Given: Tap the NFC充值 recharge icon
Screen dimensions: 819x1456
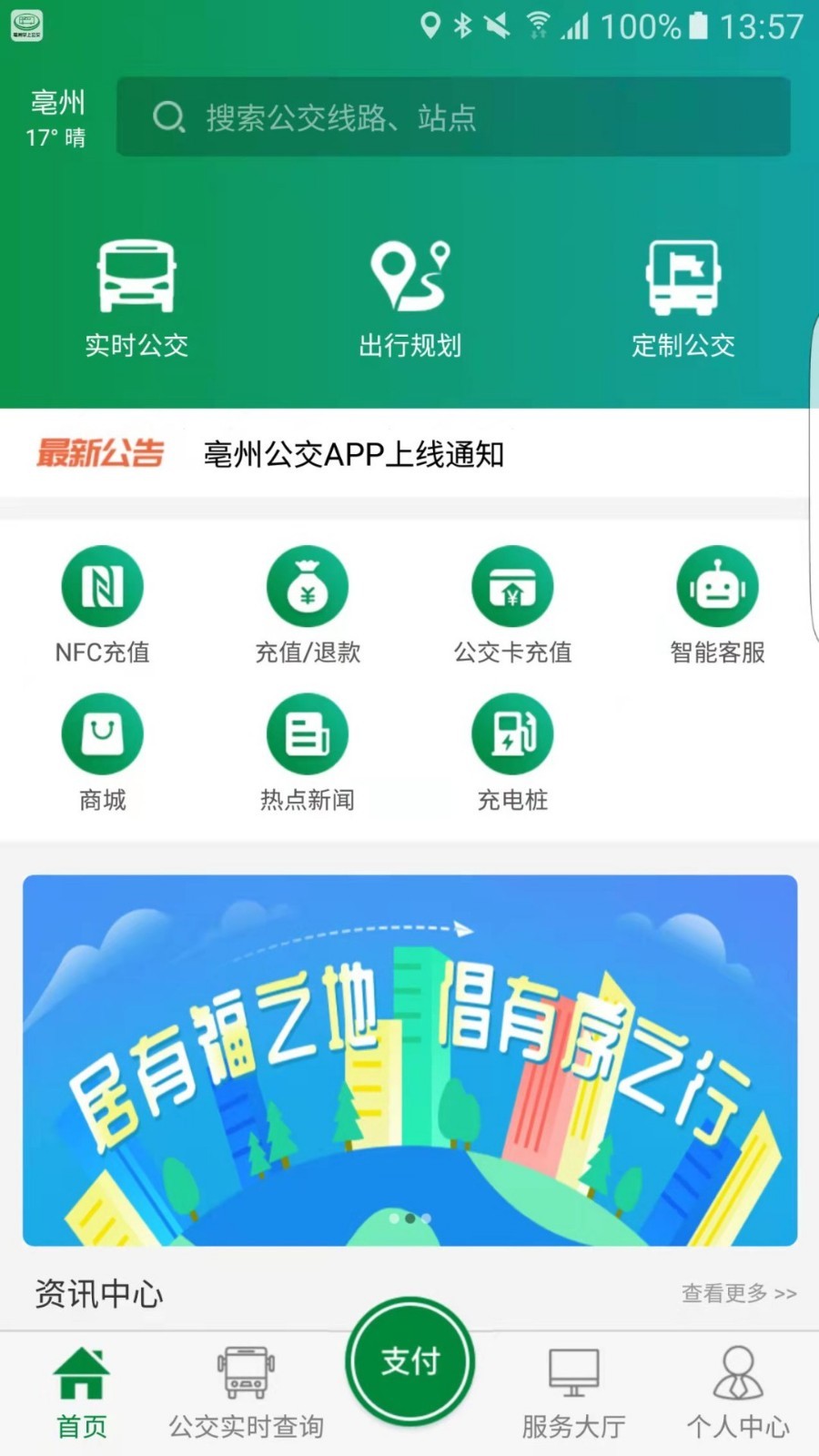Looking at the screenshot, I should [102, 601].
